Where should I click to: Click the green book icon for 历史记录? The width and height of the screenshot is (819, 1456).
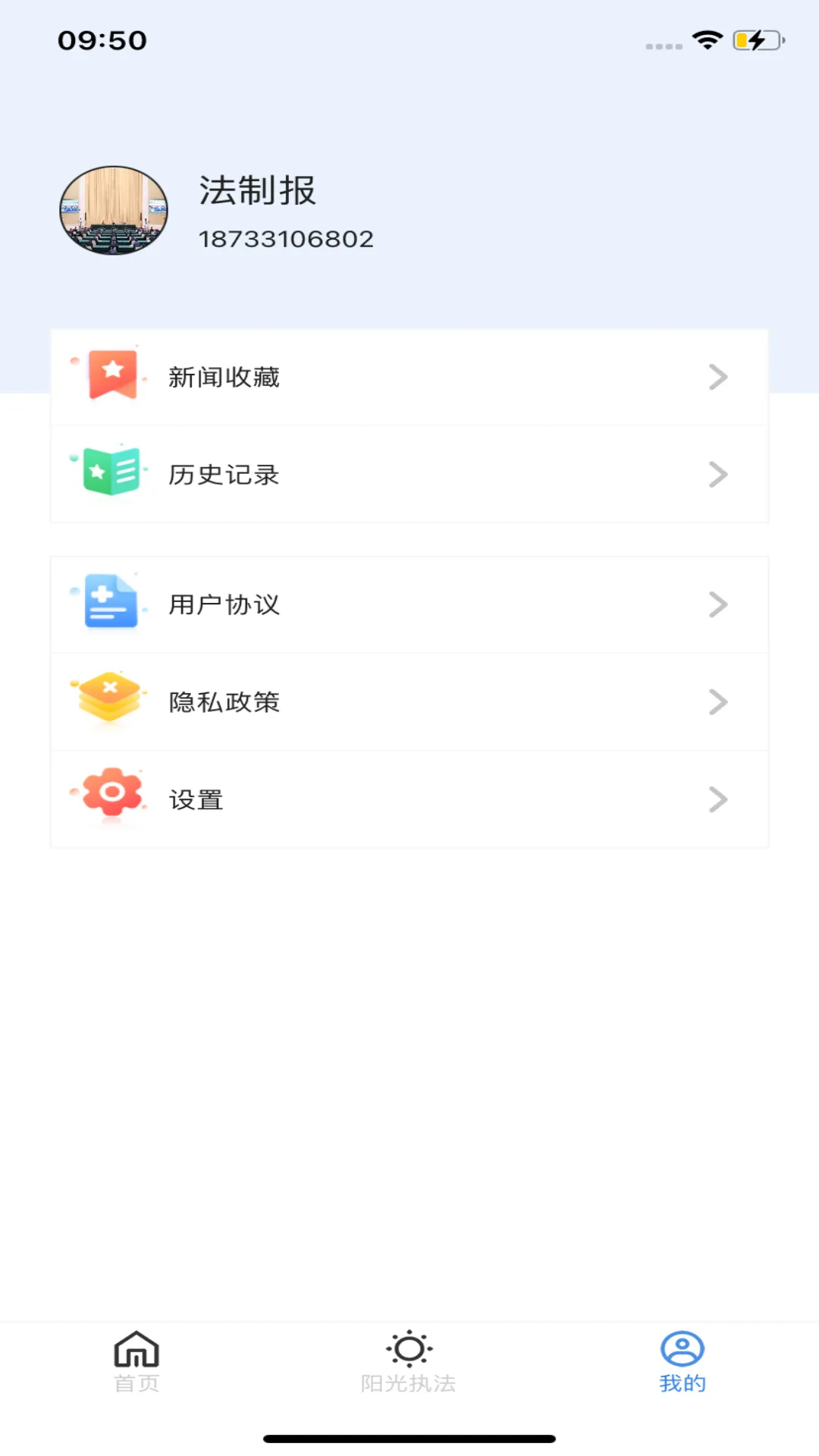tap(111, 473)
